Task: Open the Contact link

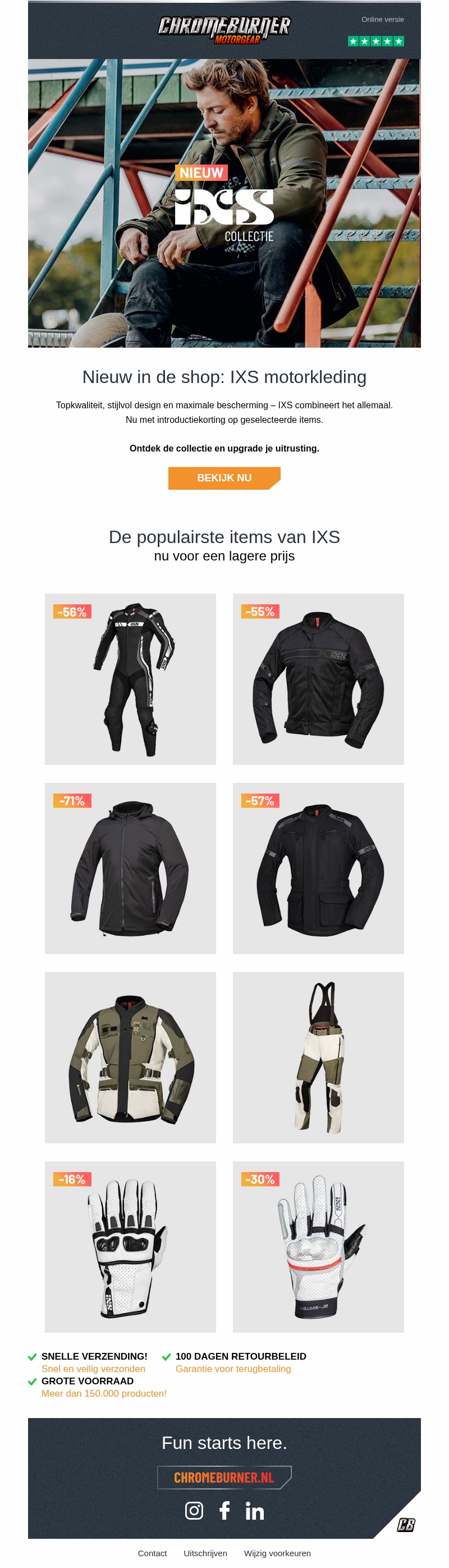Action: [x=152, y=1553]
